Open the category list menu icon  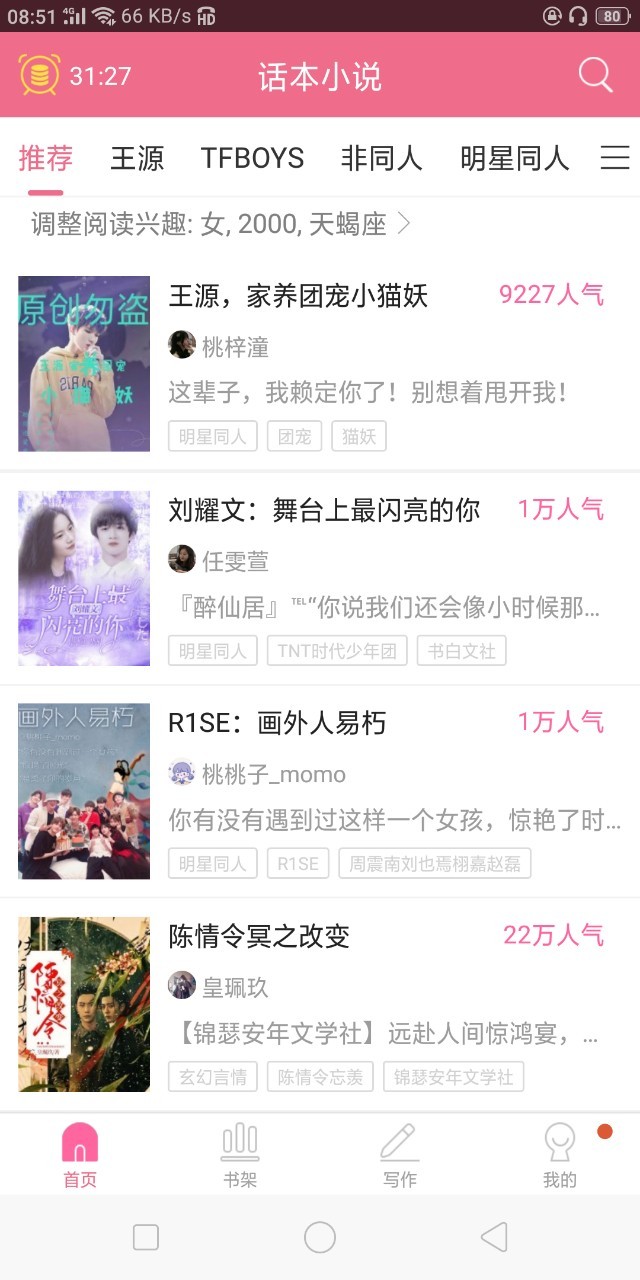tap(615, 158)
